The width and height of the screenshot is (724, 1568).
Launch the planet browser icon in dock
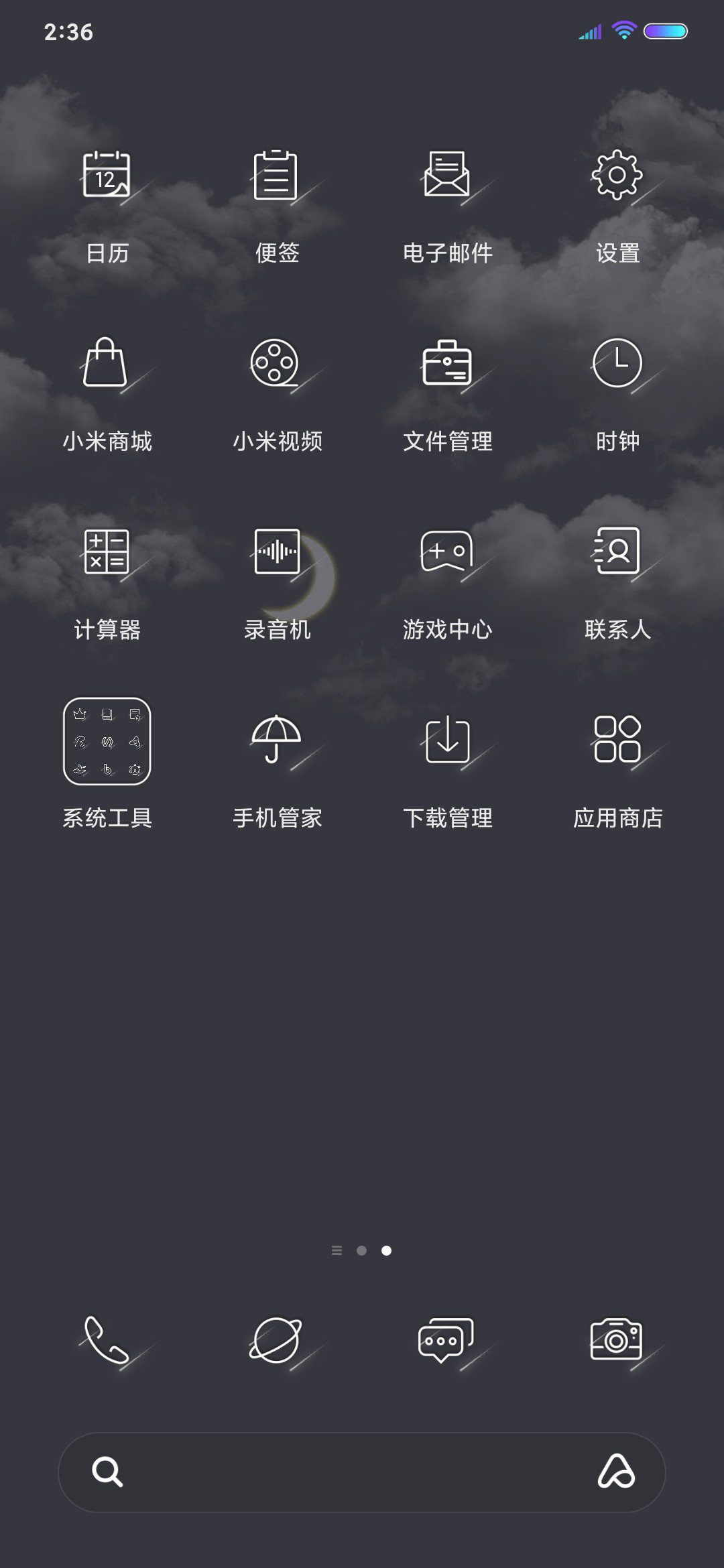[276, 1341]
